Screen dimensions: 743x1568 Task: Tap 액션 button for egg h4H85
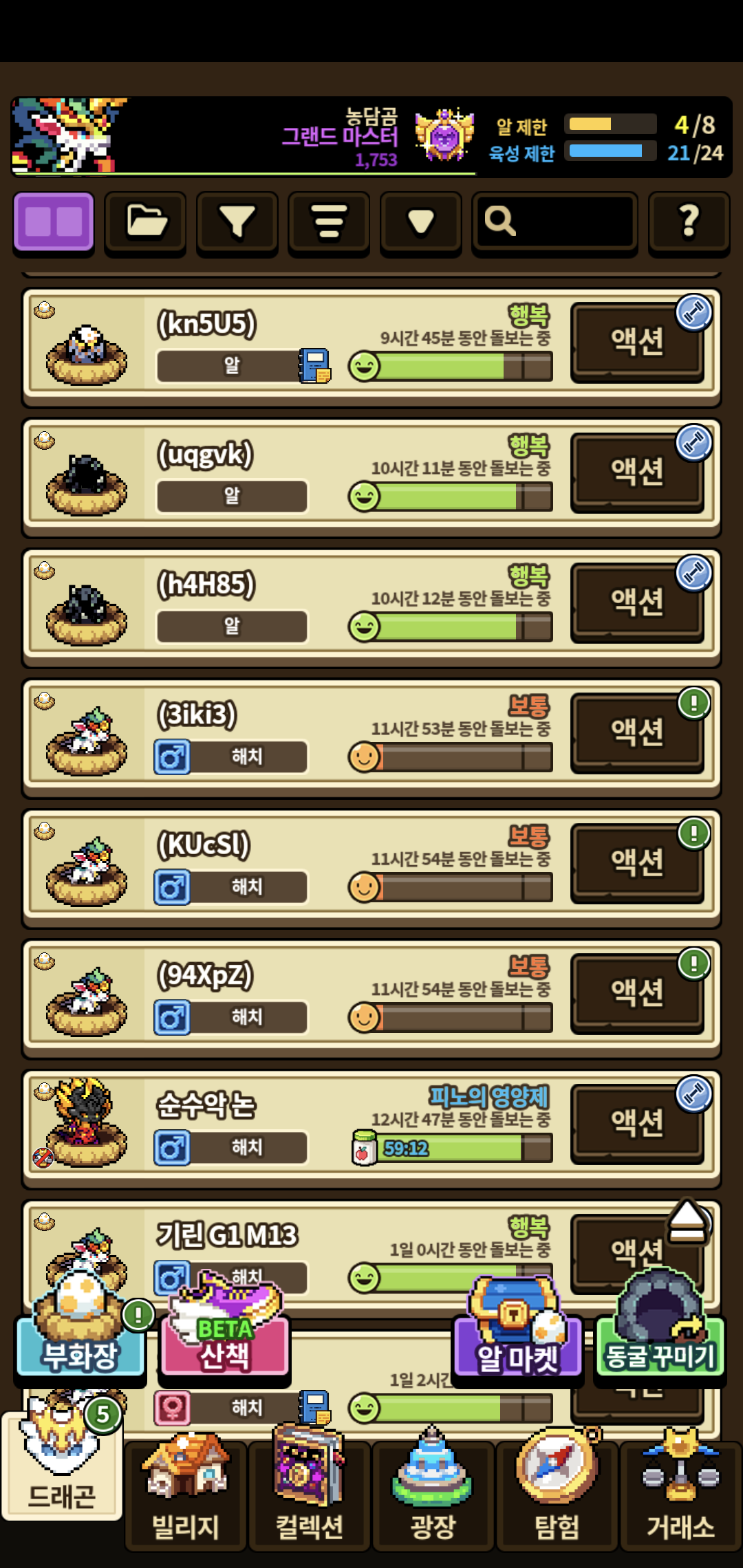tap(637, 602)
